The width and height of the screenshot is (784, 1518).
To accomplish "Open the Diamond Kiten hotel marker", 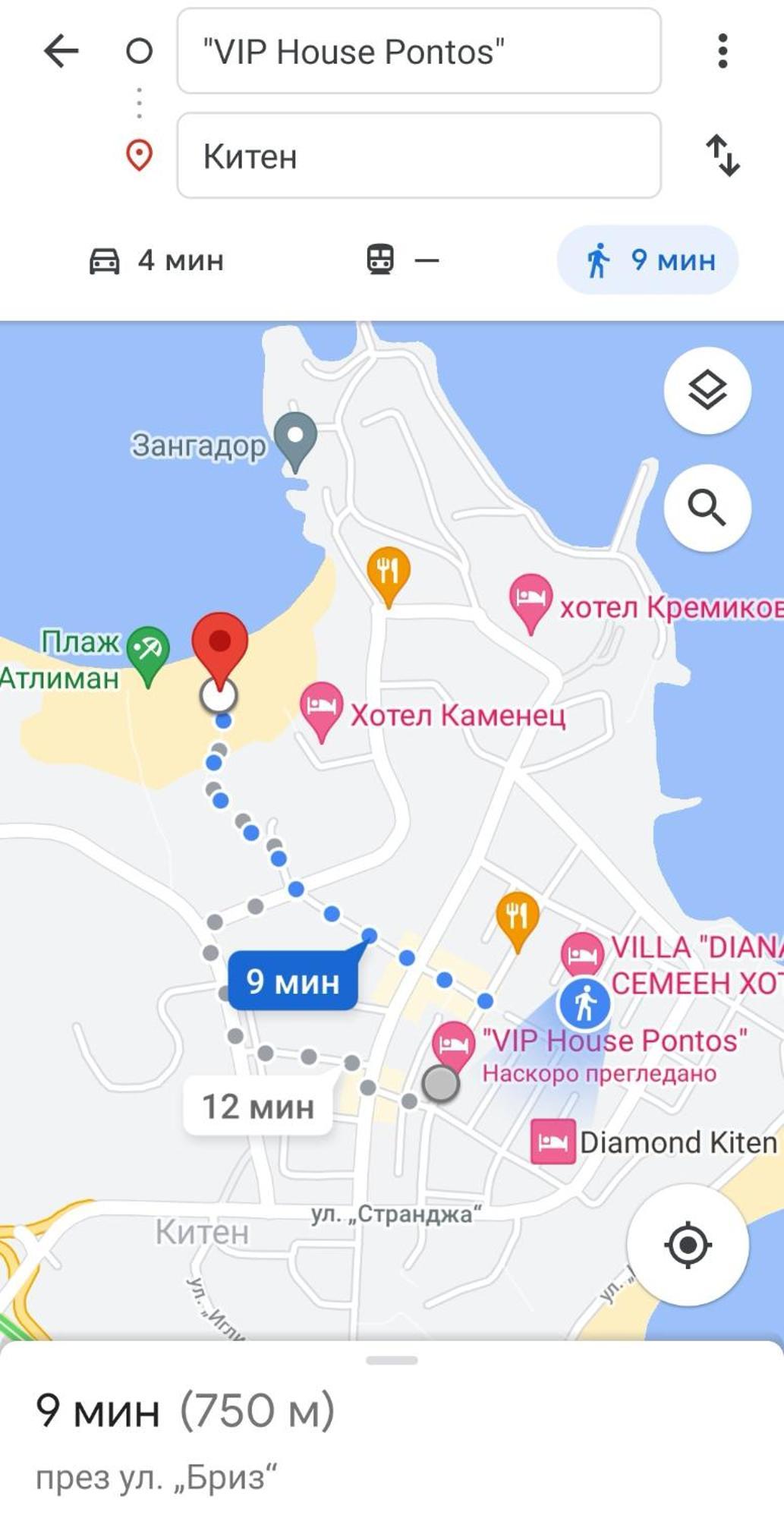I will [x=553, y=1142].
